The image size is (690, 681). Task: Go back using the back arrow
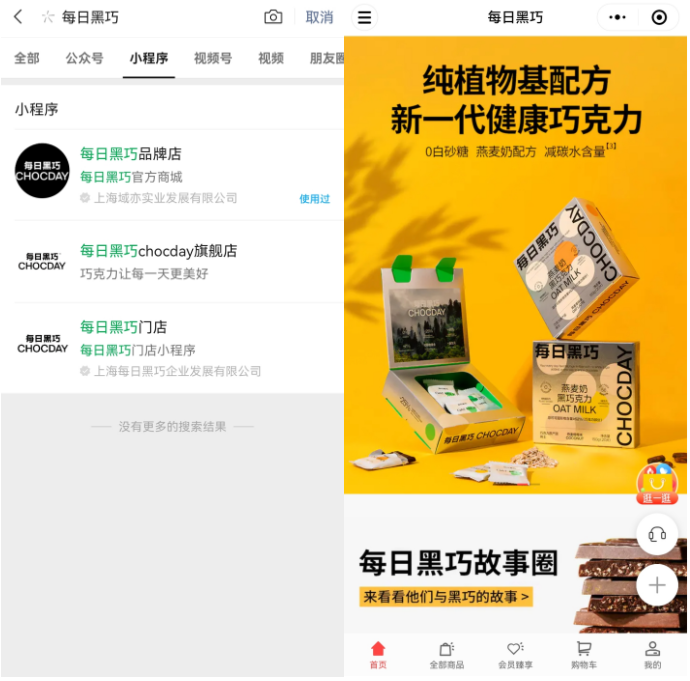(17, 17)
